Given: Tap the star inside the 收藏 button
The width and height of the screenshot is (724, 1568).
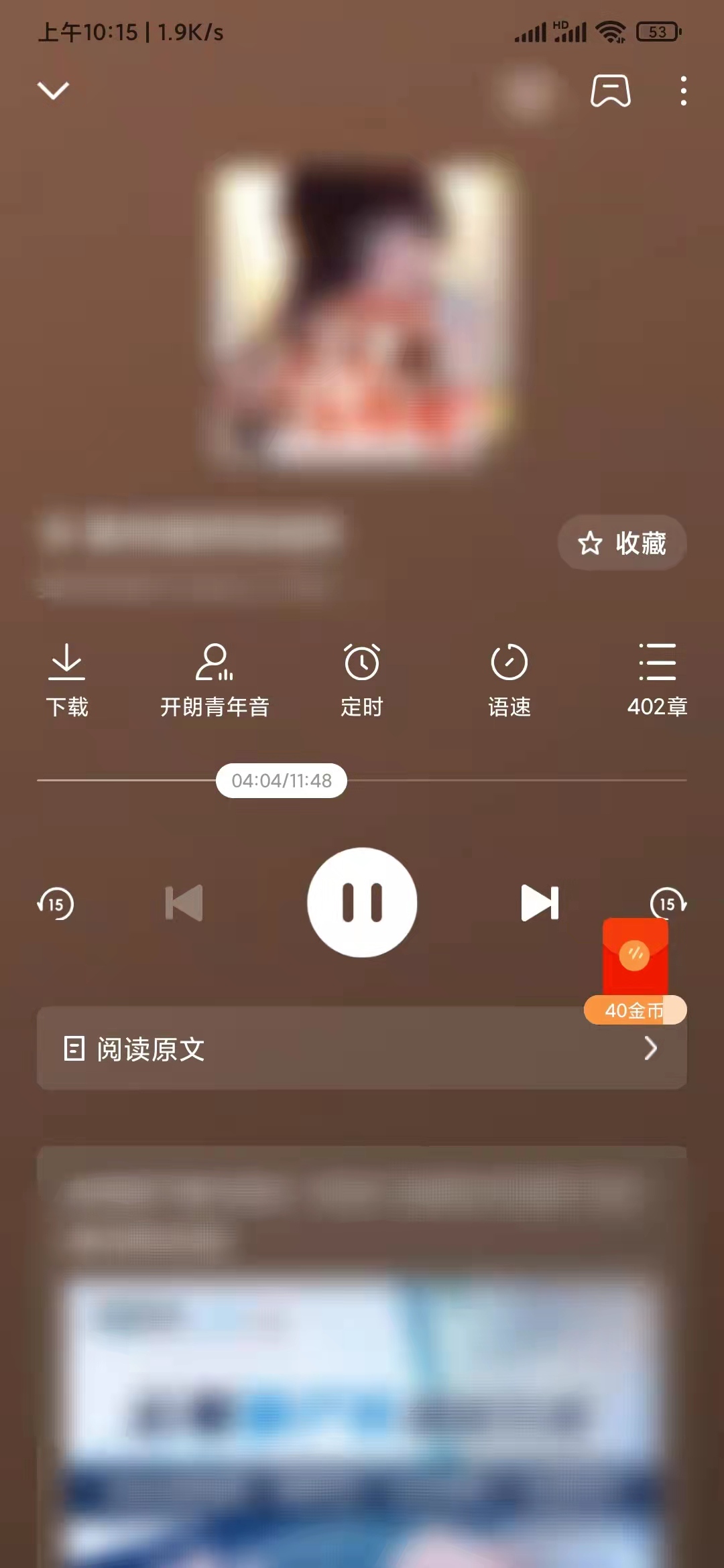Looking at the screenshot, I should 590,543.
